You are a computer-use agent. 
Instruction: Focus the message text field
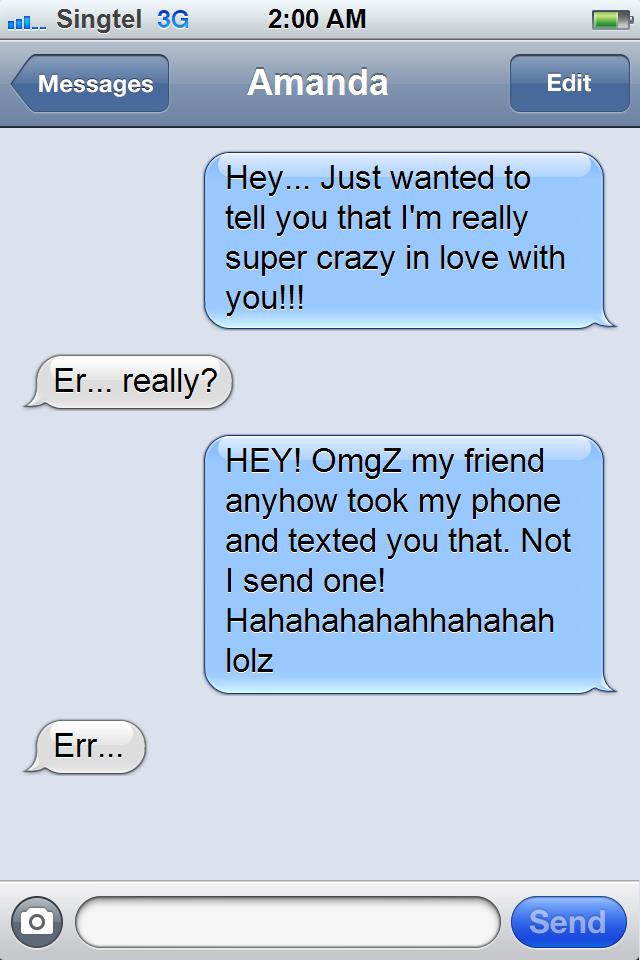coord(287,921)
